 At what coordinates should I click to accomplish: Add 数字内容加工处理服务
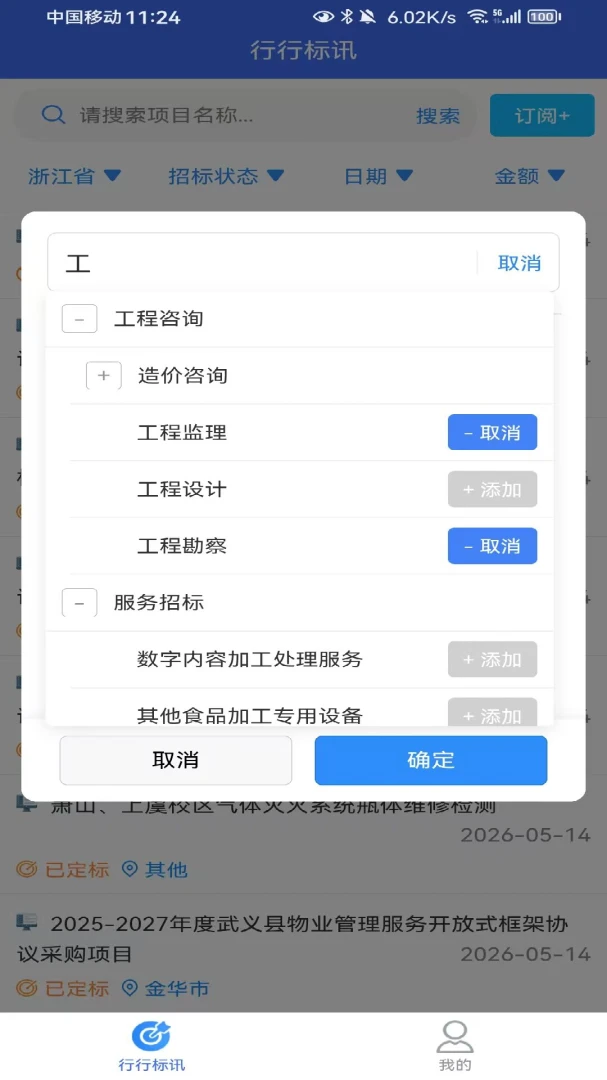click(492, 659)
